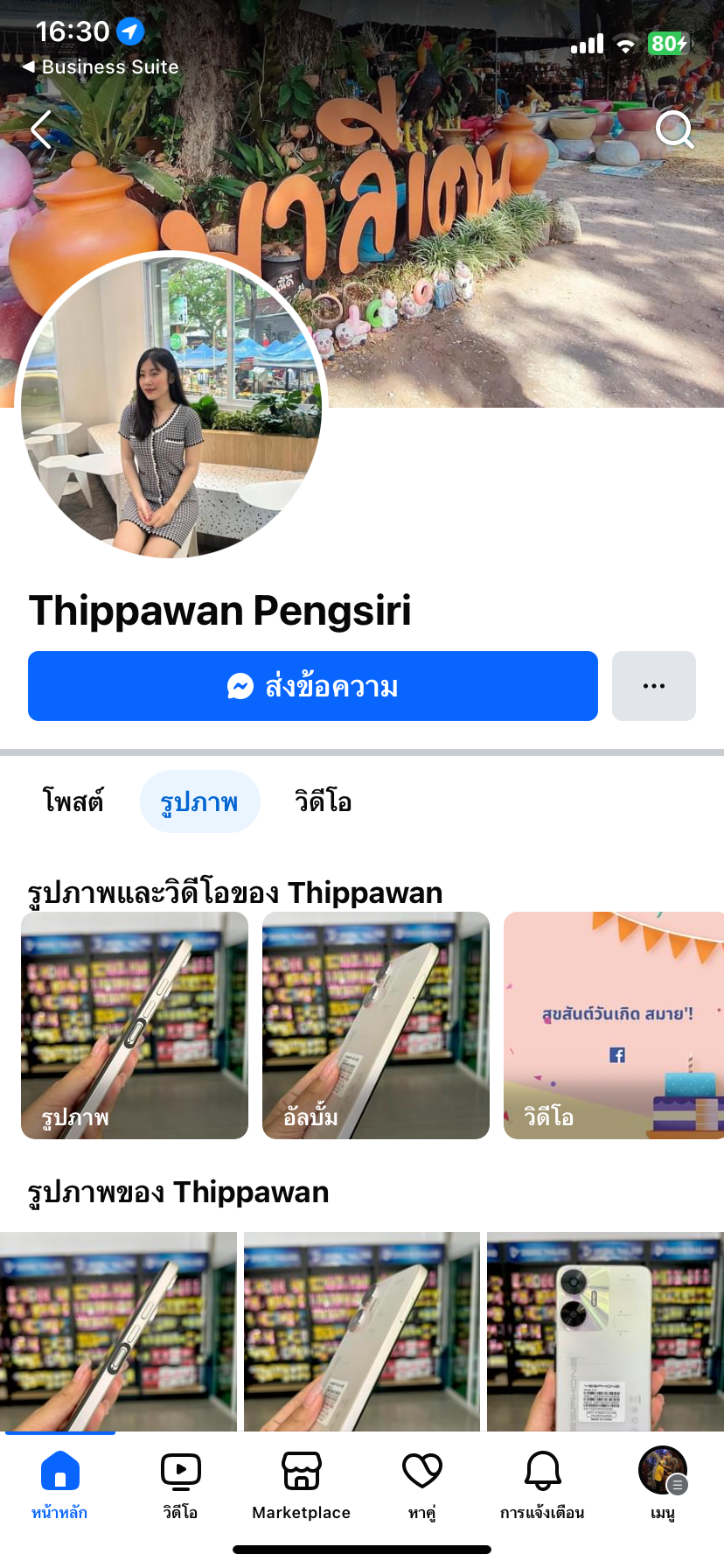Viewport: 724px width, 1568px height.
Task: Open the three-dot more options button
Action: [653, 686]
